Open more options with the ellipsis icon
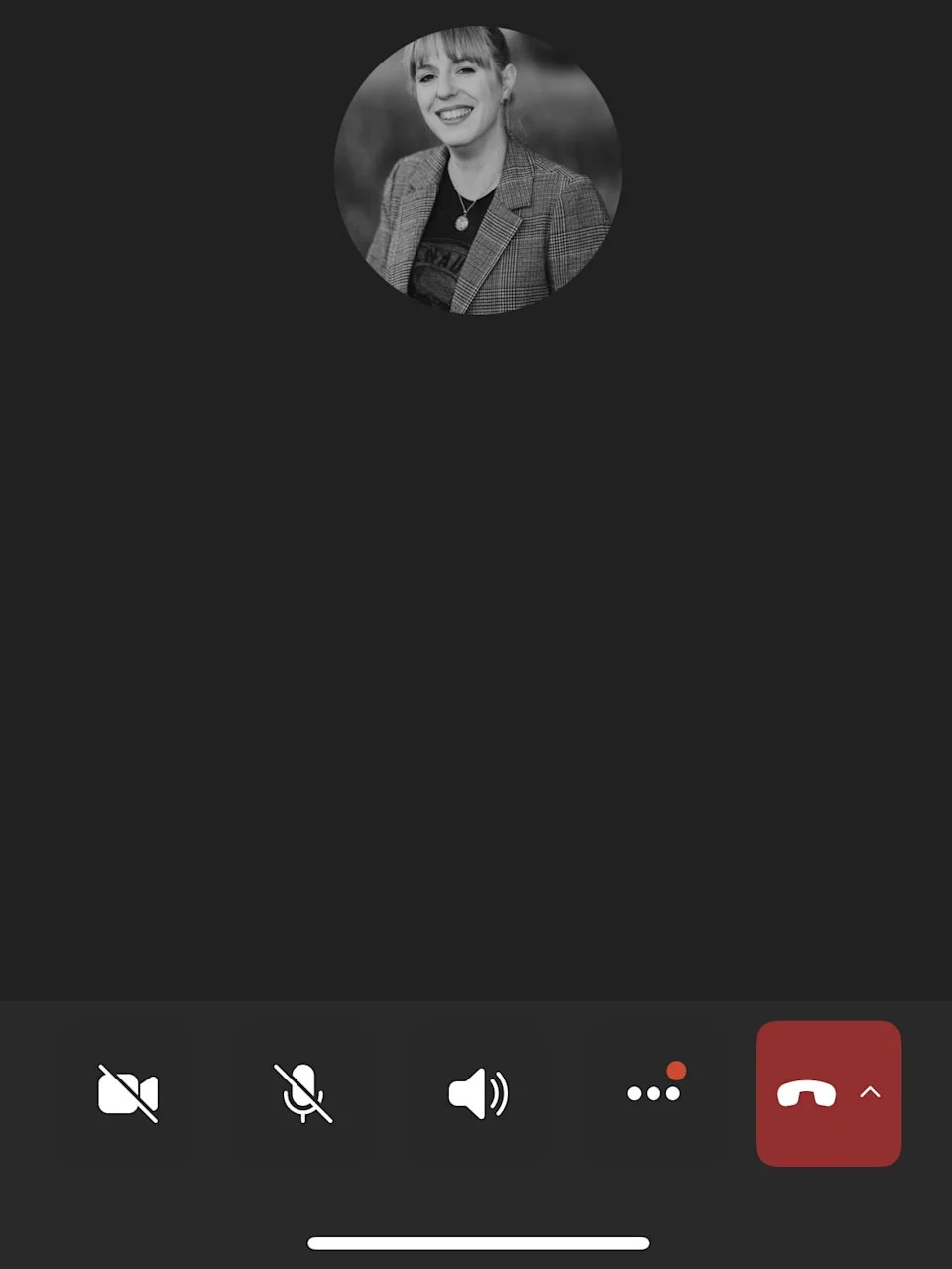The height and width of the screenshot is (1269, 952). (x=654, y=1093)
